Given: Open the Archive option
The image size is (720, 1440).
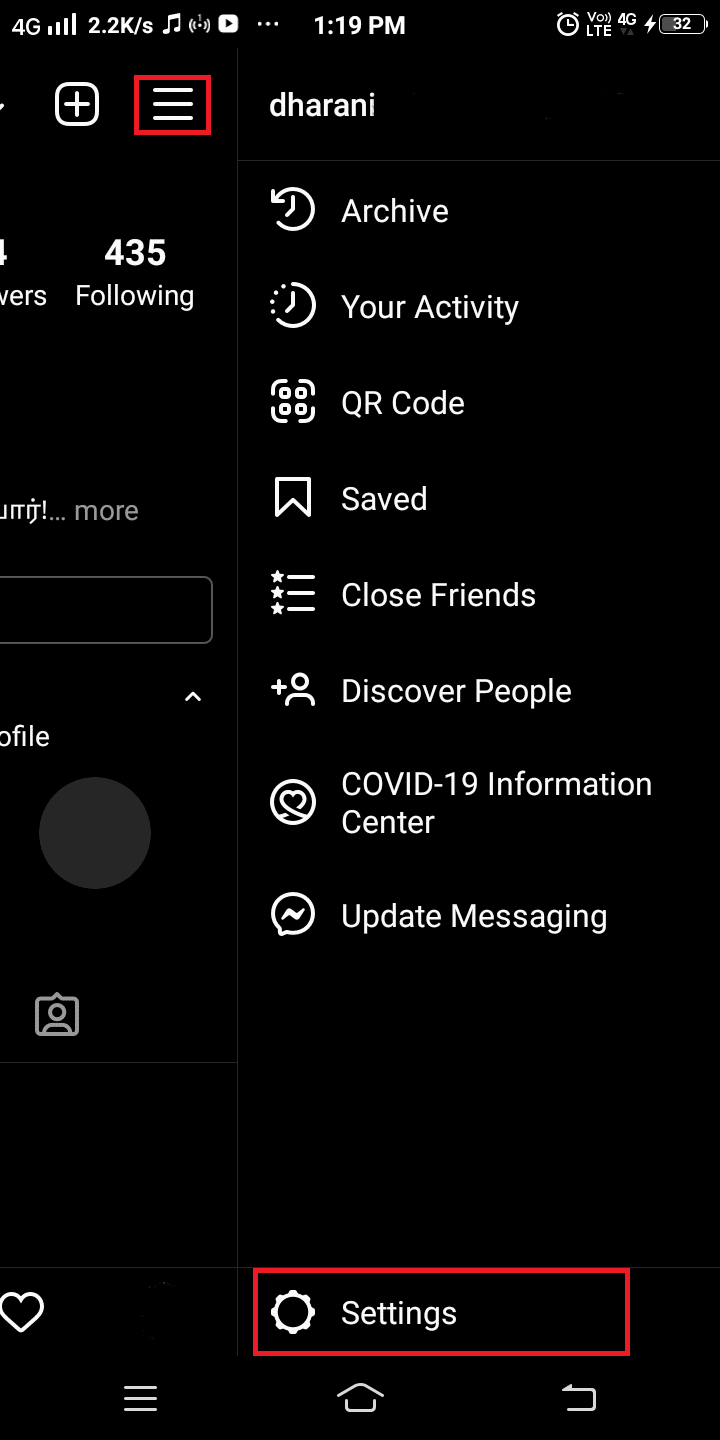Looking at the screenshot, I should tap(394, 211).
